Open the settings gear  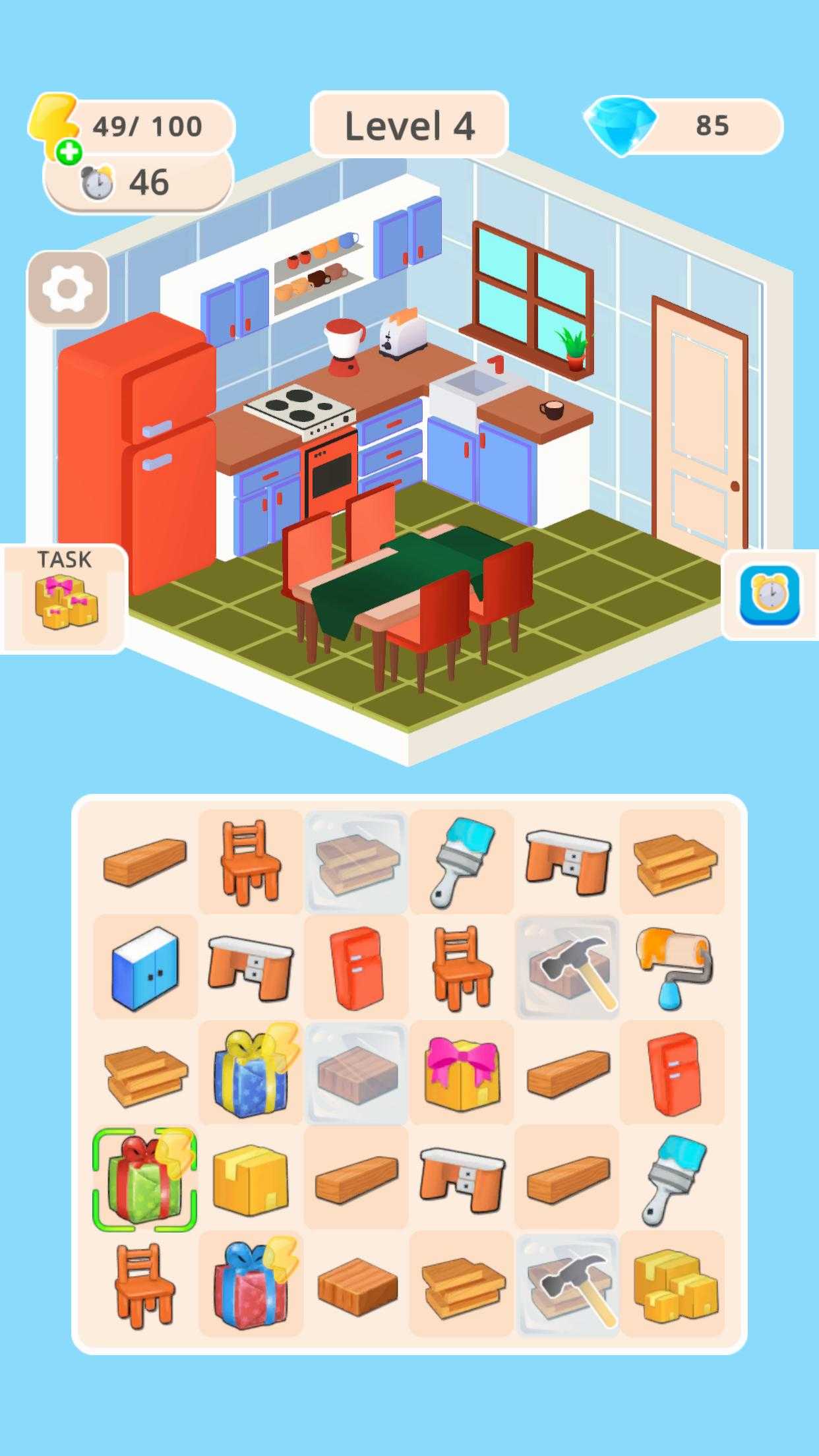[x=67, y=289]
